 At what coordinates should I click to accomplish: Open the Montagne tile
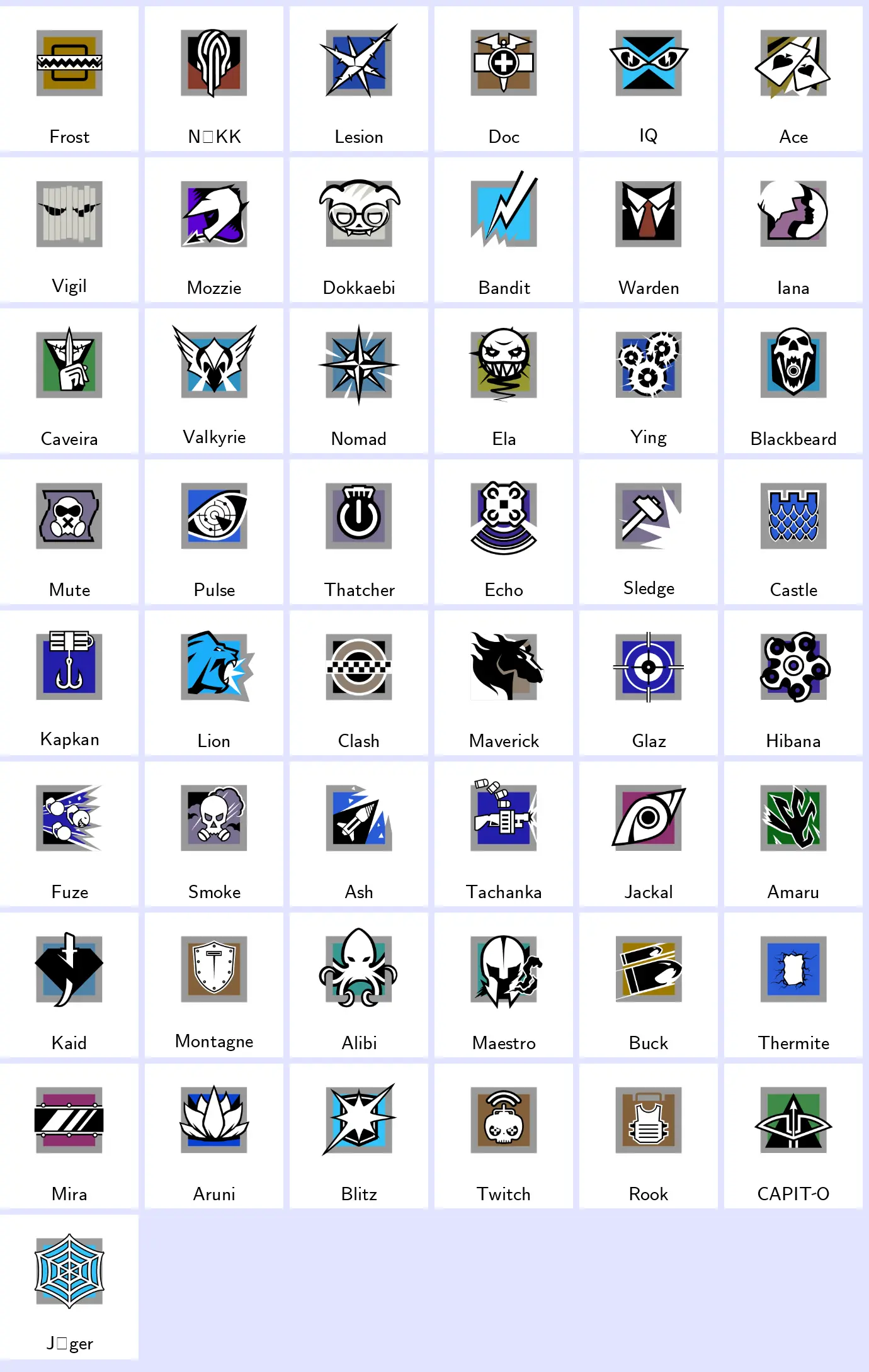click(x=214, y=985)
